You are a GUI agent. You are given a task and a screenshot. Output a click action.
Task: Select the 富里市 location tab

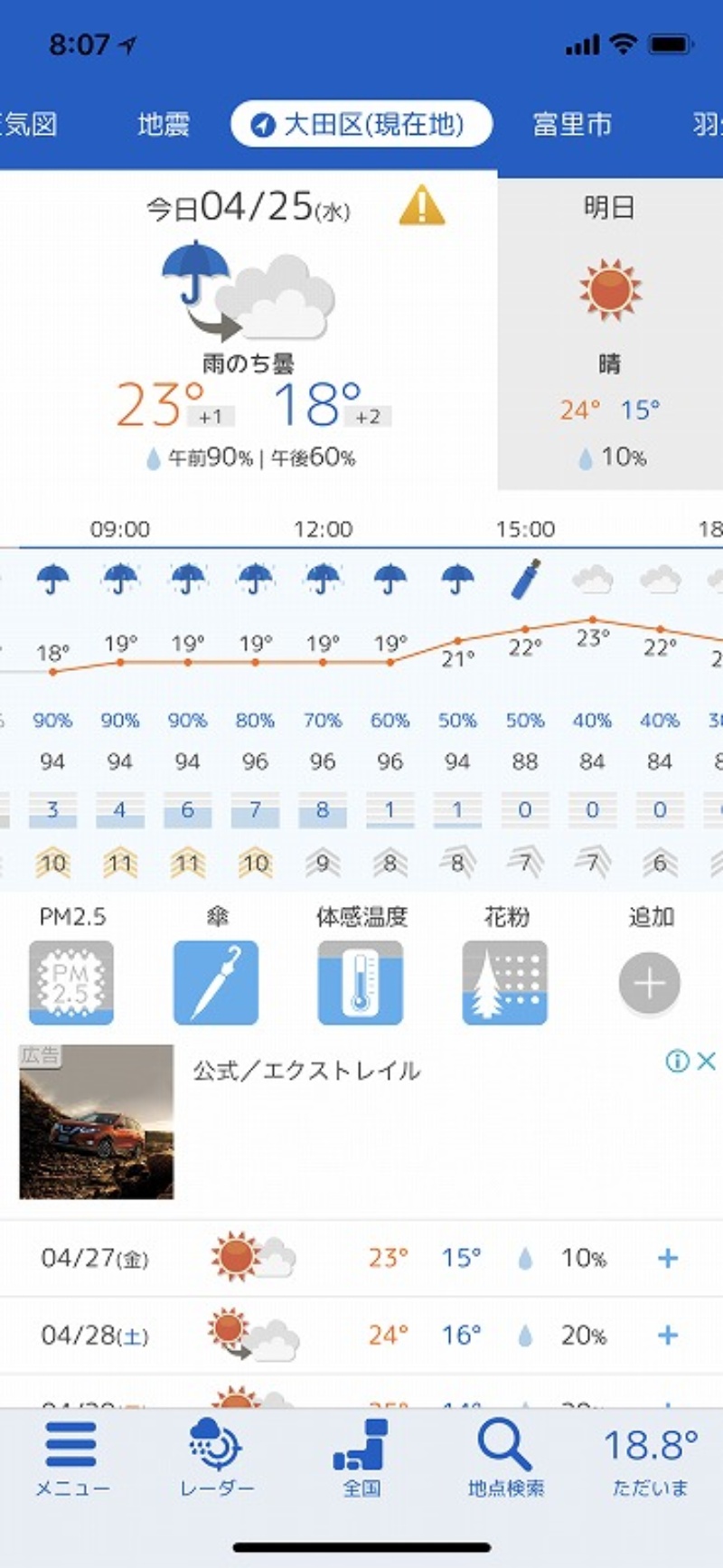[x=571, y=124]
